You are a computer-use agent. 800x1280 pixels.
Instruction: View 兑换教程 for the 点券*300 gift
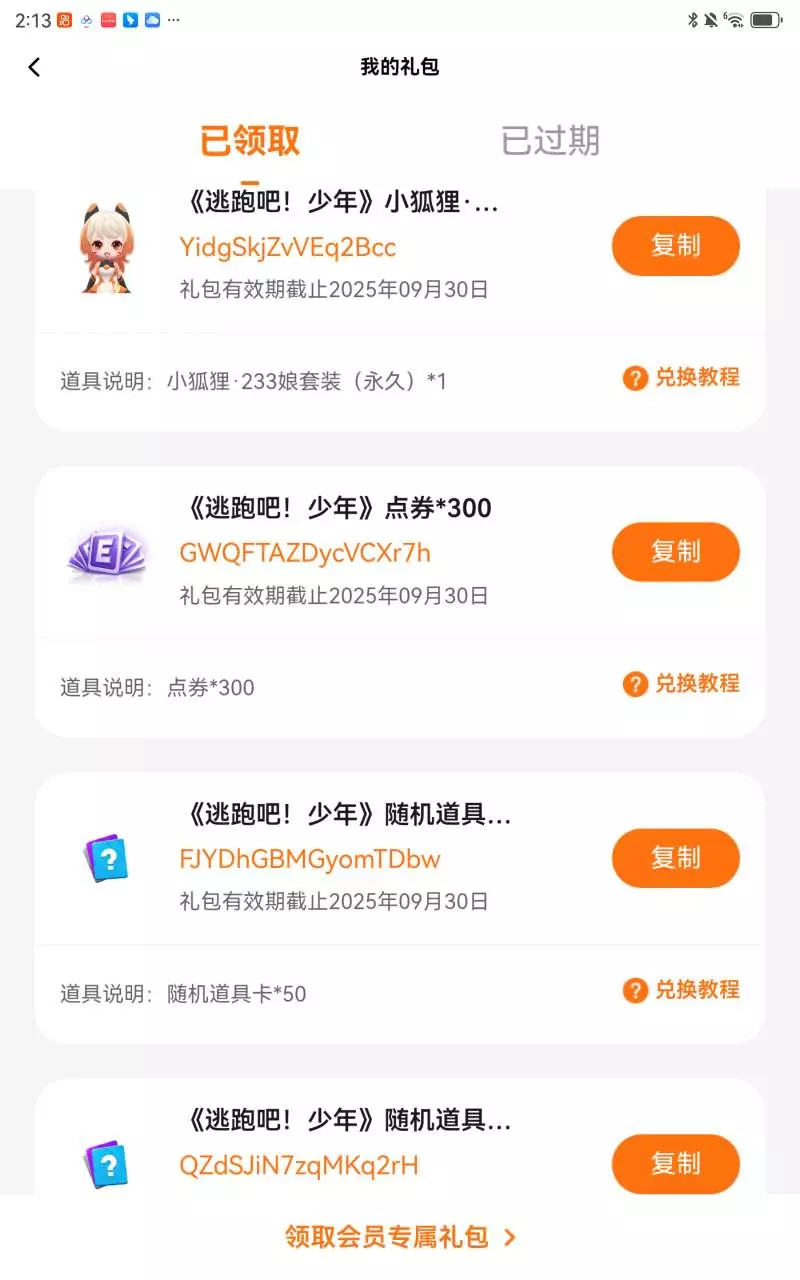click(681, 684)
